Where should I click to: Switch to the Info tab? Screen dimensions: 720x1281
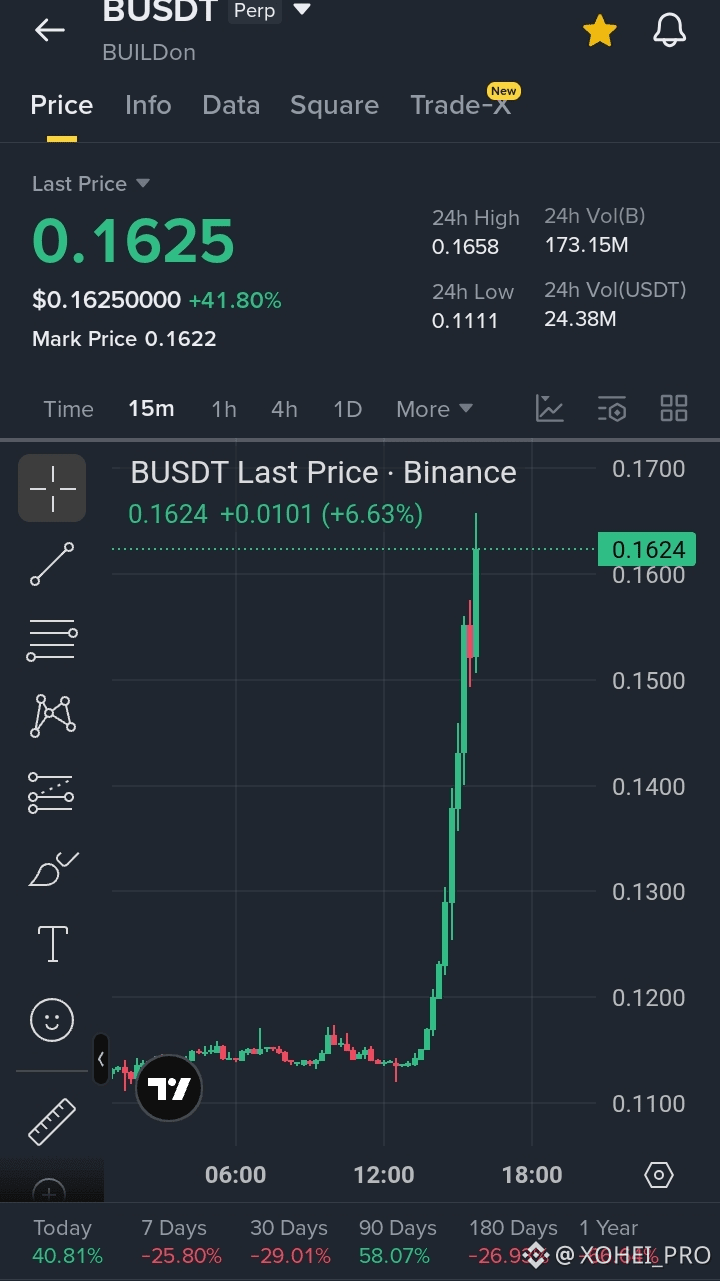148,105
